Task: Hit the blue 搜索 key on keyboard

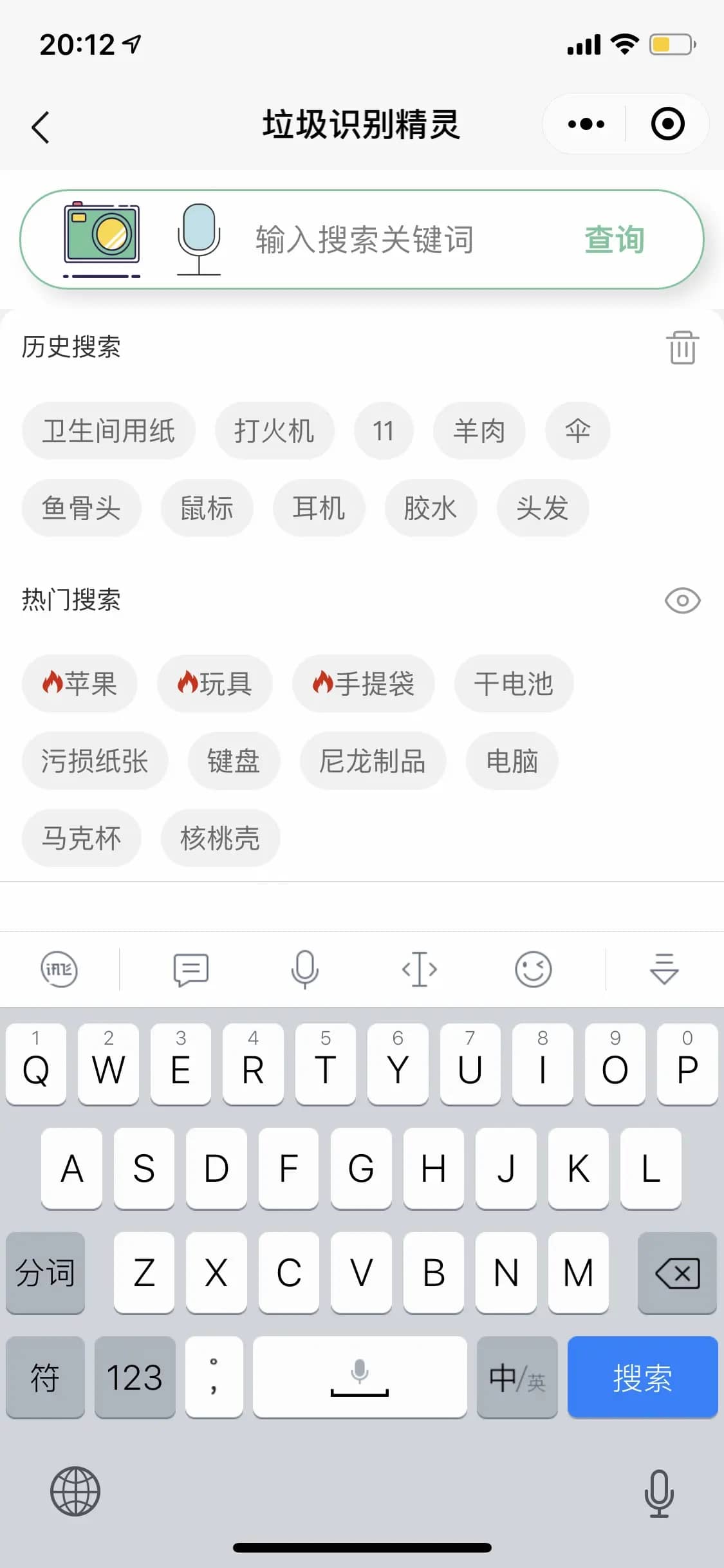Action: (x=642, y=1377)
